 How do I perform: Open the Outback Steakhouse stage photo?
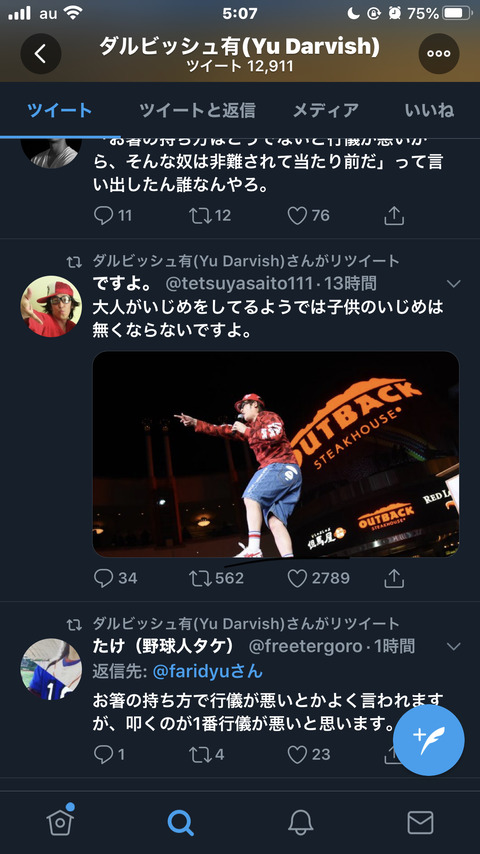(x=276, y=454)
